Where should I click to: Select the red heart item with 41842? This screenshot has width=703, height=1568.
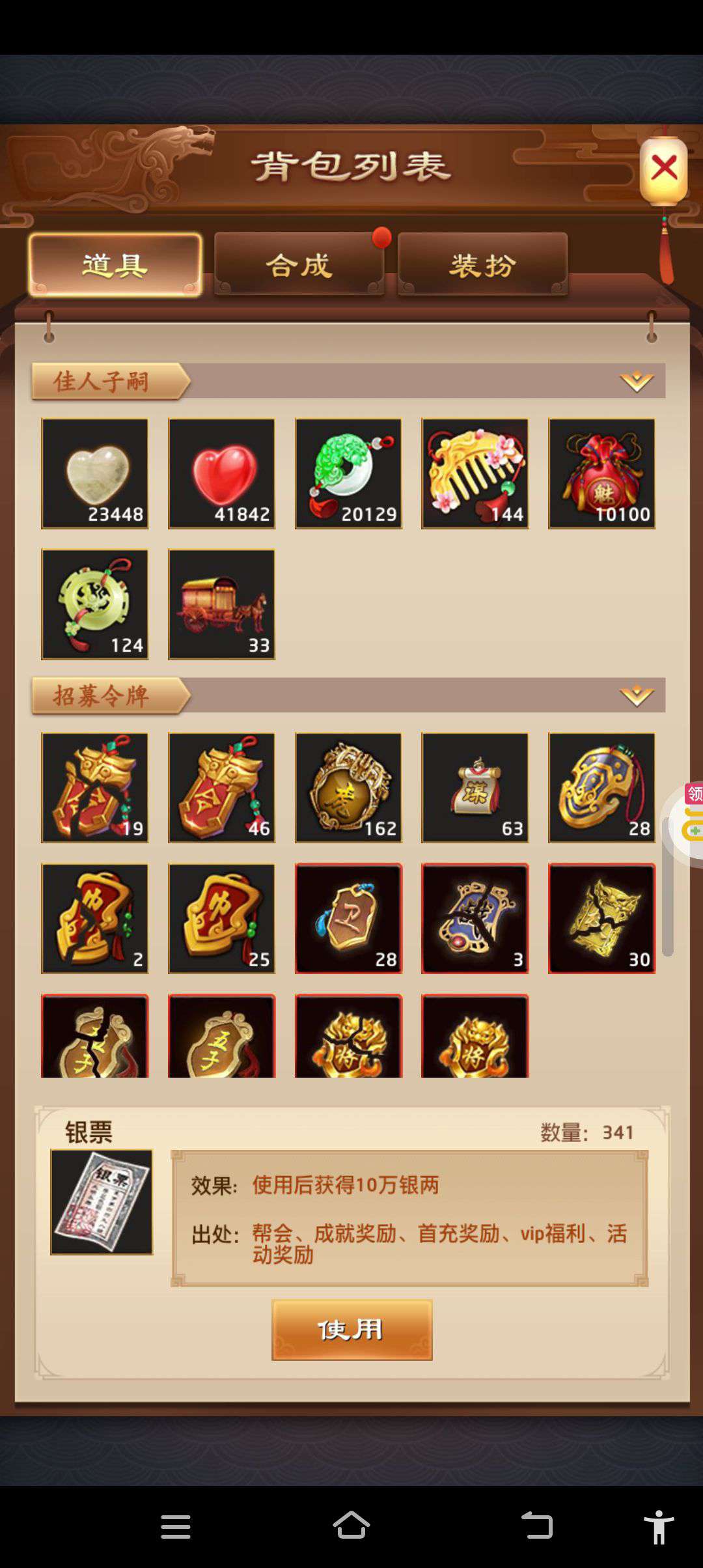coord(221,473)
